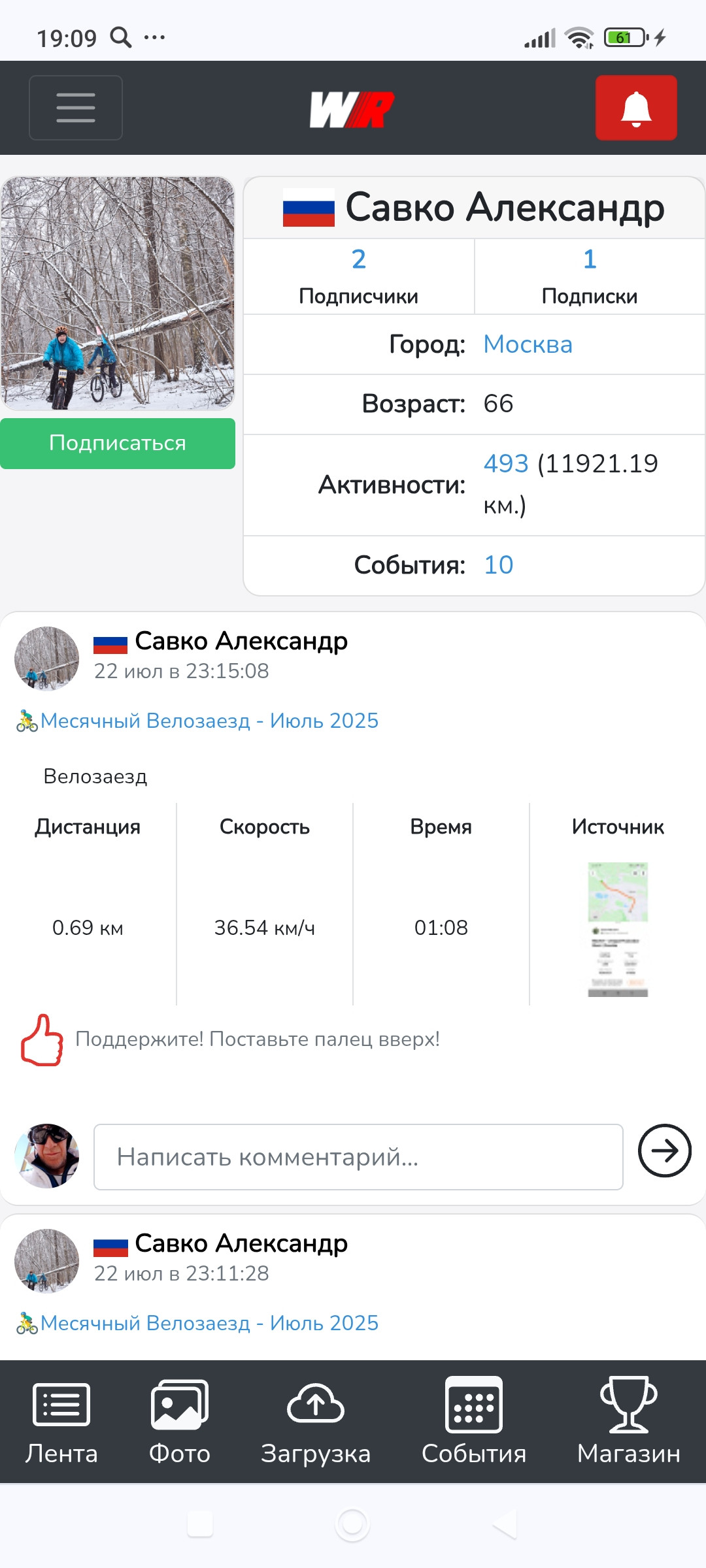Open the Москва city link
Viewport: 706px width, 1568px height.
point(528,344)
